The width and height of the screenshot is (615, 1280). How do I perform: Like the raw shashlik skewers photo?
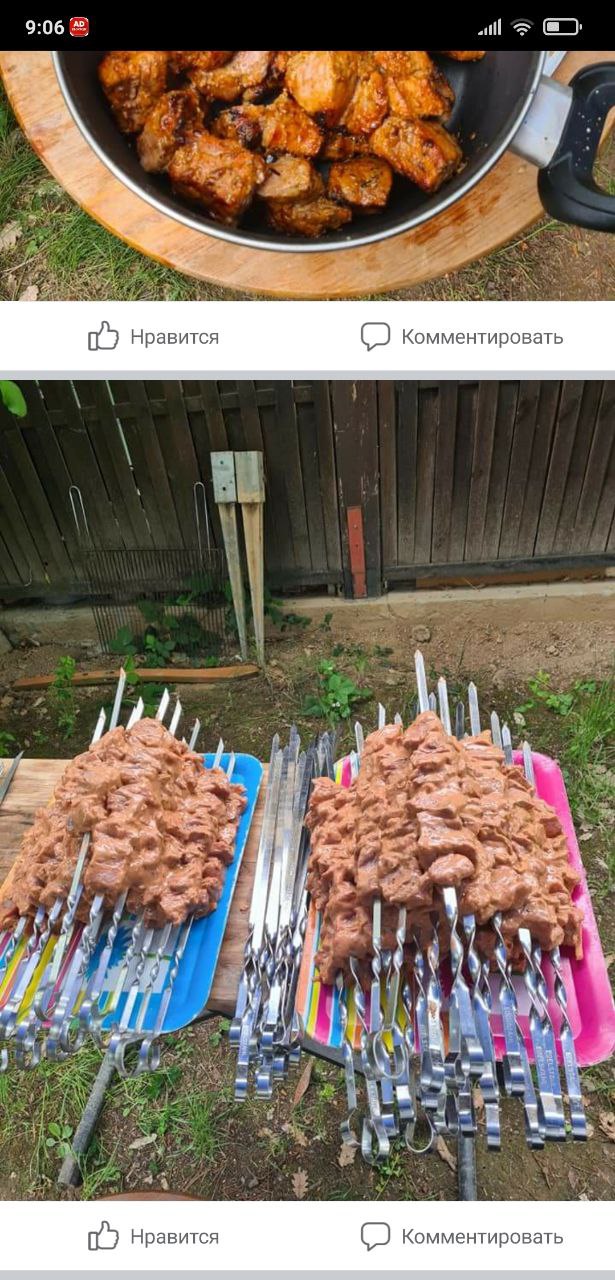[153, 1237]
